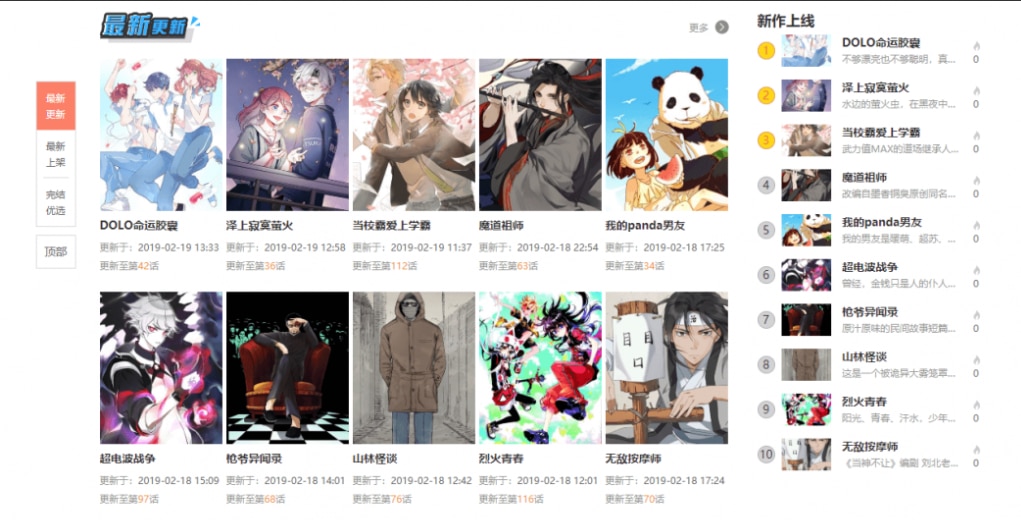1021x520 pixels.
Task: Open rank 10 无敌按摩师 in 新作上线
Action: tap(870, 446)
